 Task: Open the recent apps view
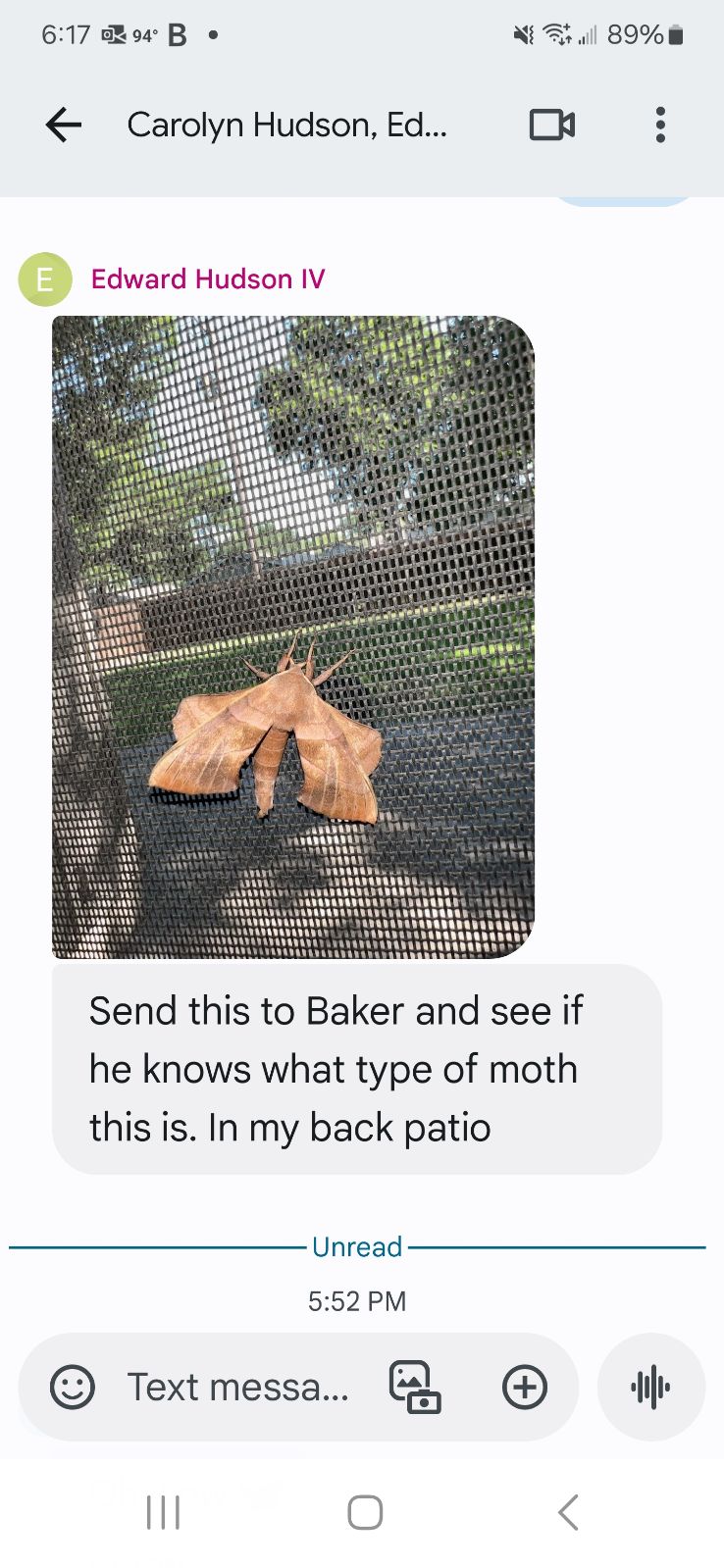coord(163,1511)
